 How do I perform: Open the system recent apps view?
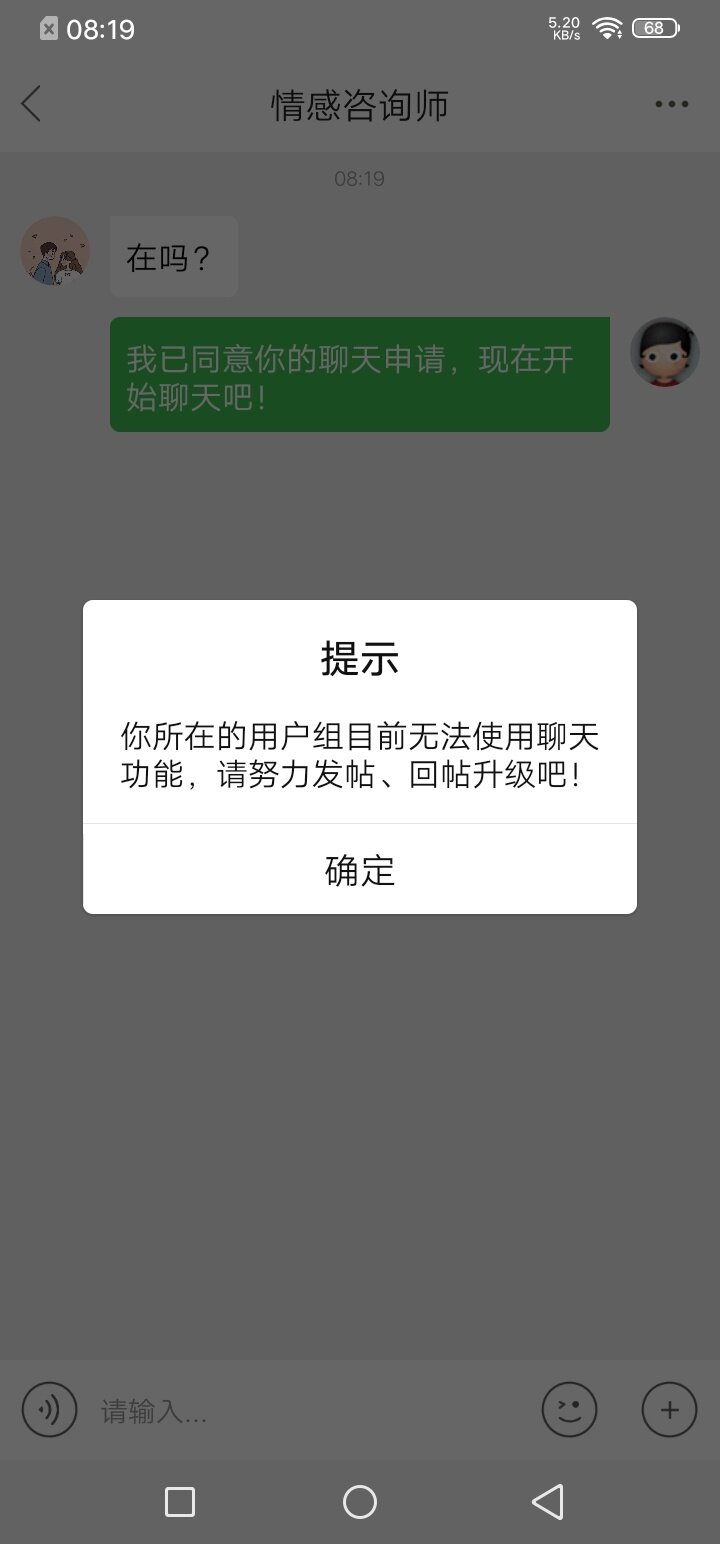pos(180,1501)
